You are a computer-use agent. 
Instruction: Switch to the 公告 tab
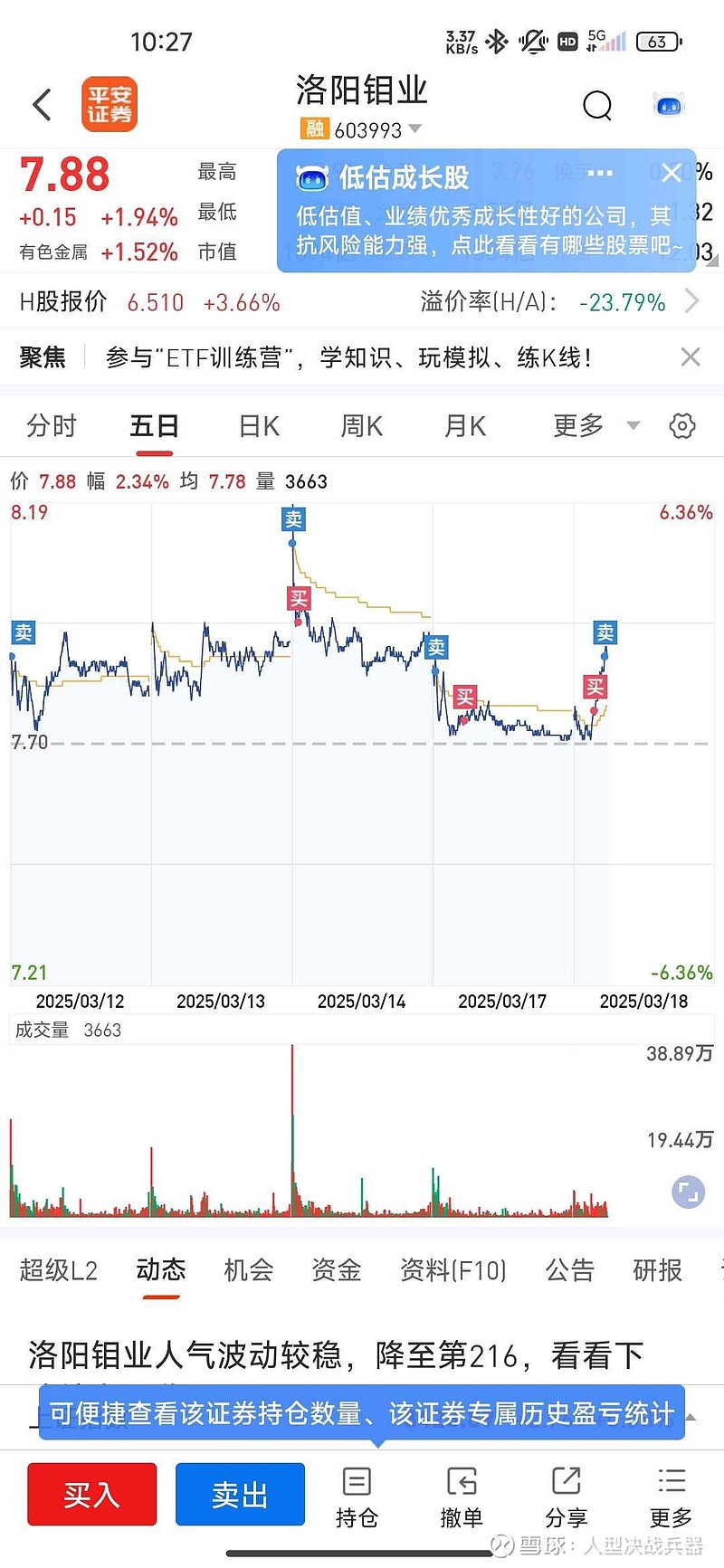click(568, 1270)
